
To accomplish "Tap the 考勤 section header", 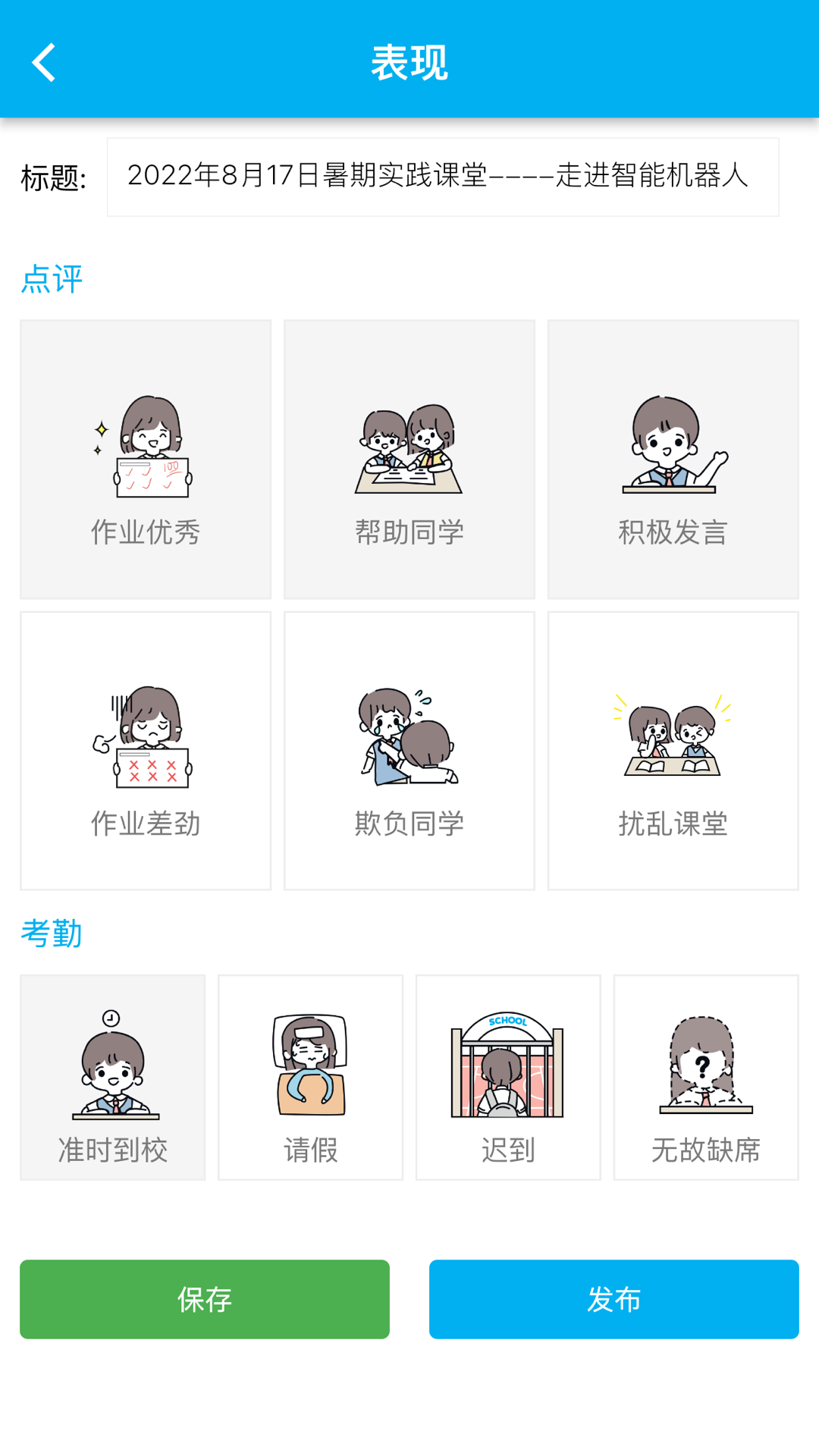I will click(50, 931).
